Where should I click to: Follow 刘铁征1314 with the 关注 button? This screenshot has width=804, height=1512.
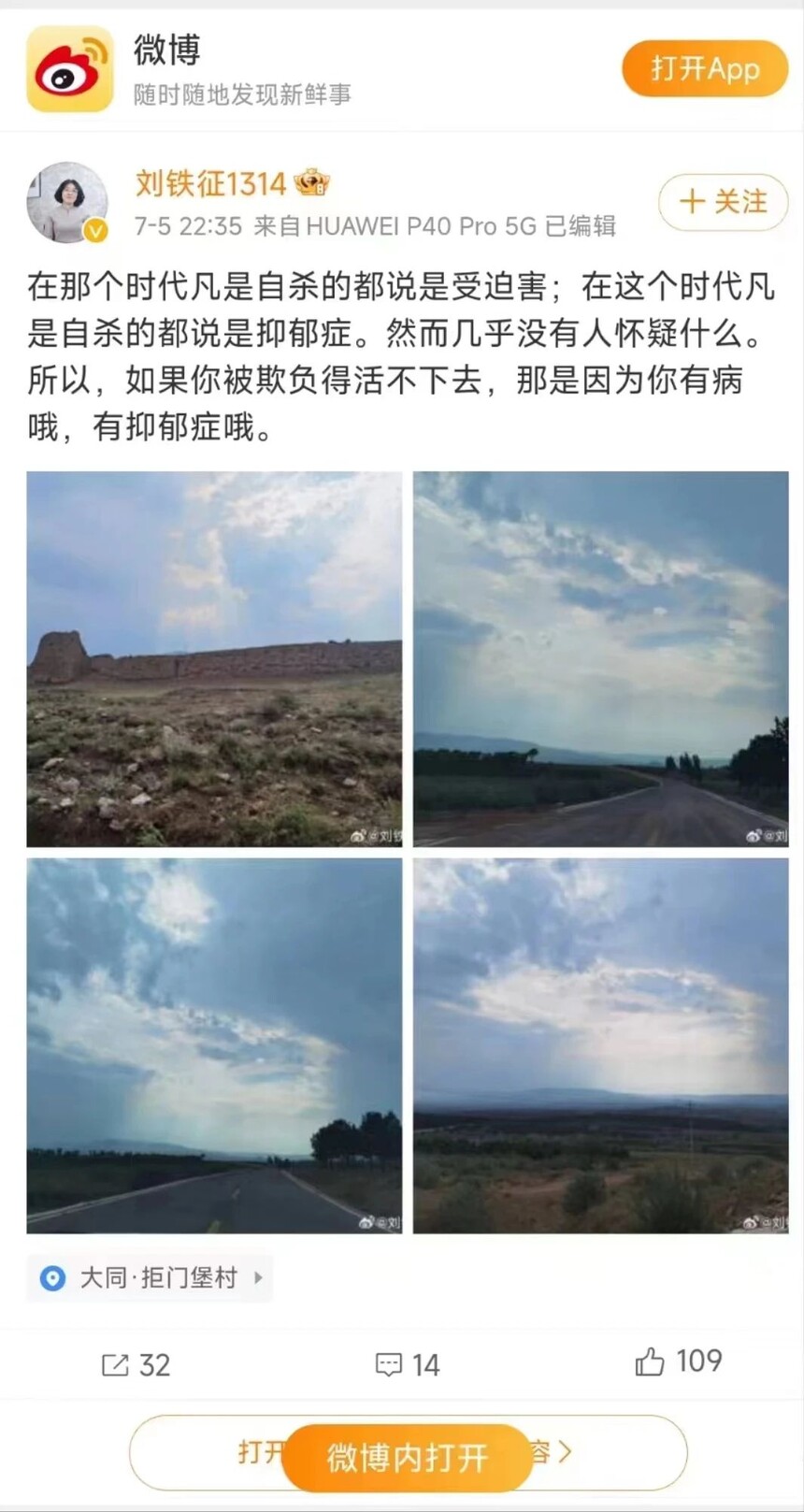pos(723,202)
